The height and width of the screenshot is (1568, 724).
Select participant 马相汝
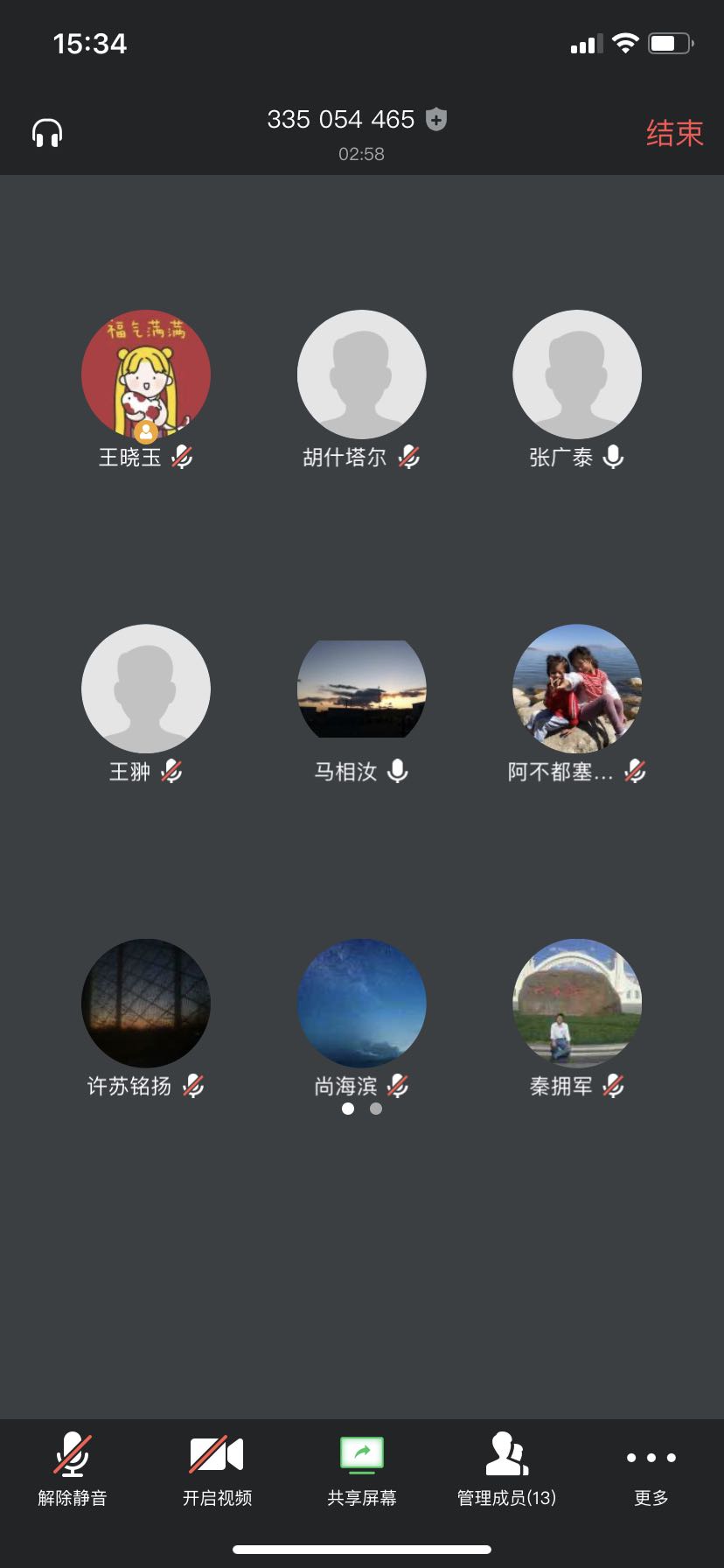coord(362,689)
